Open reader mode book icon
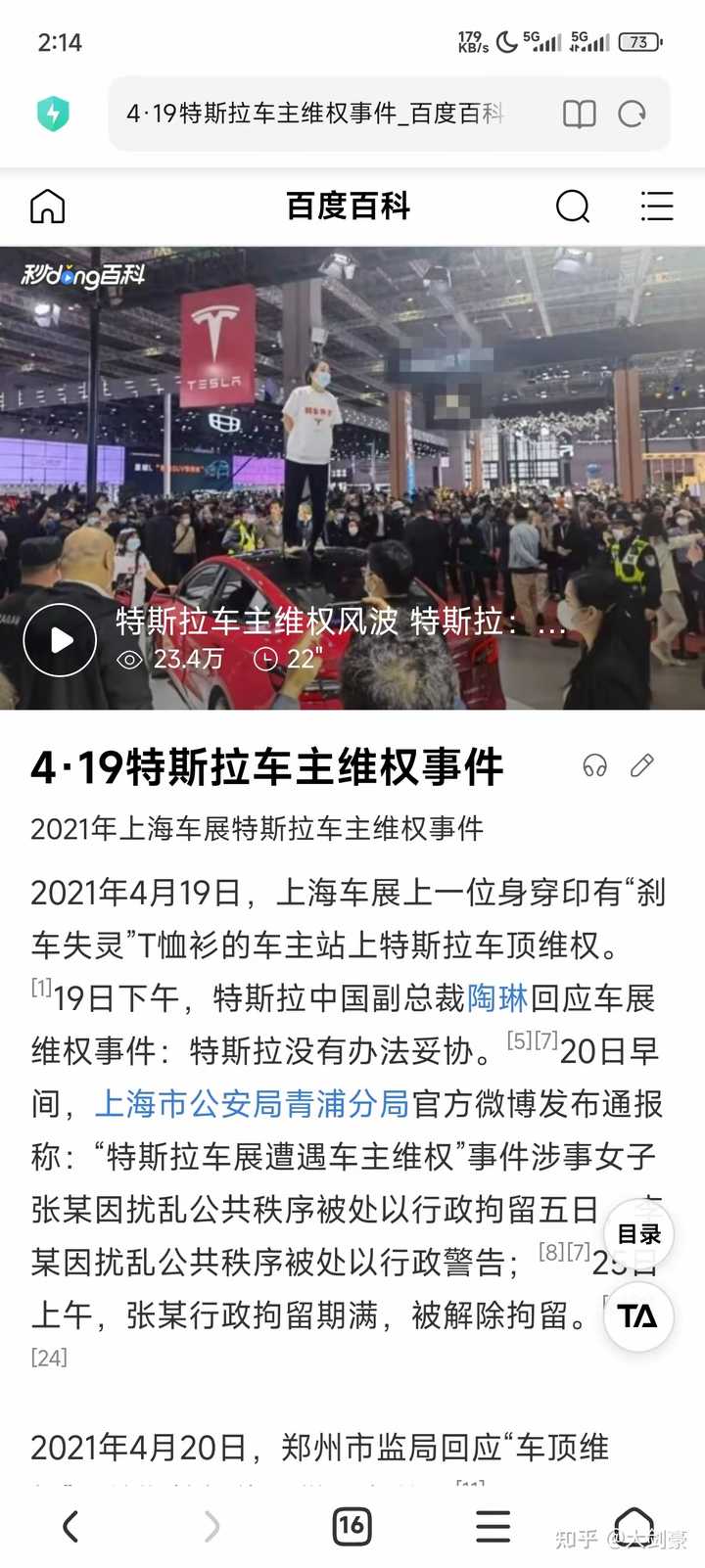 579,115
